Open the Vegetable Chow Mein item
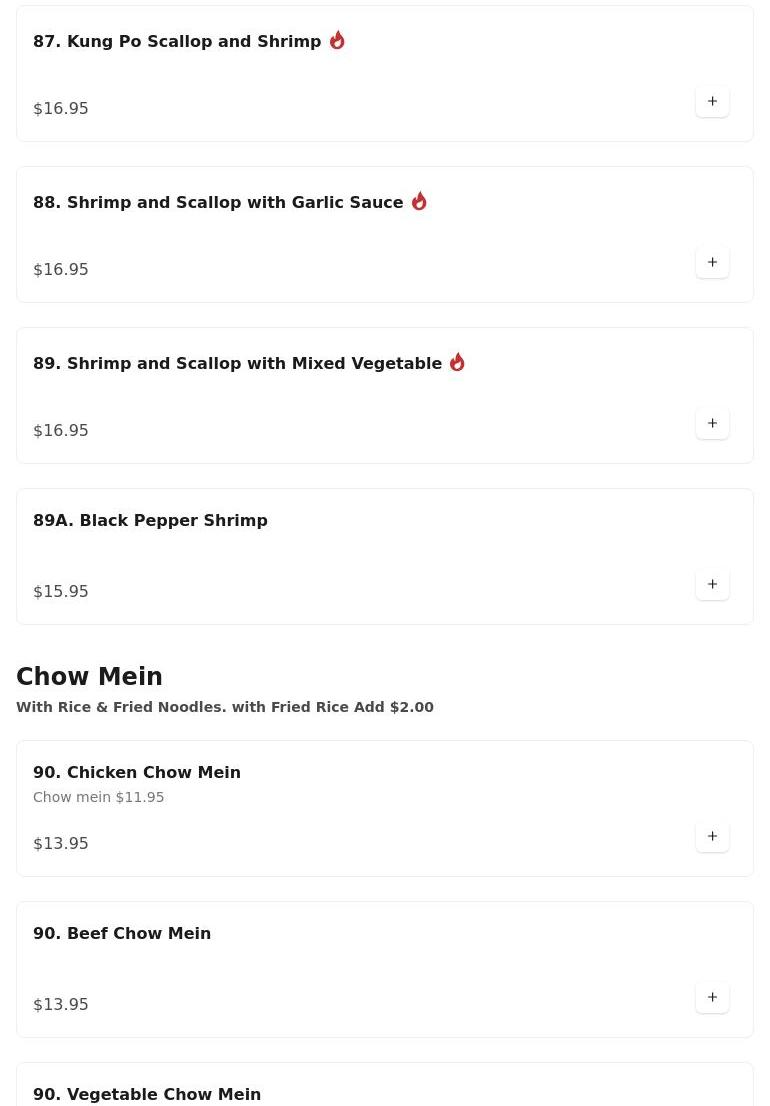The height and width of the screenshot is (1106, 770). click(x=147, y=1094)
